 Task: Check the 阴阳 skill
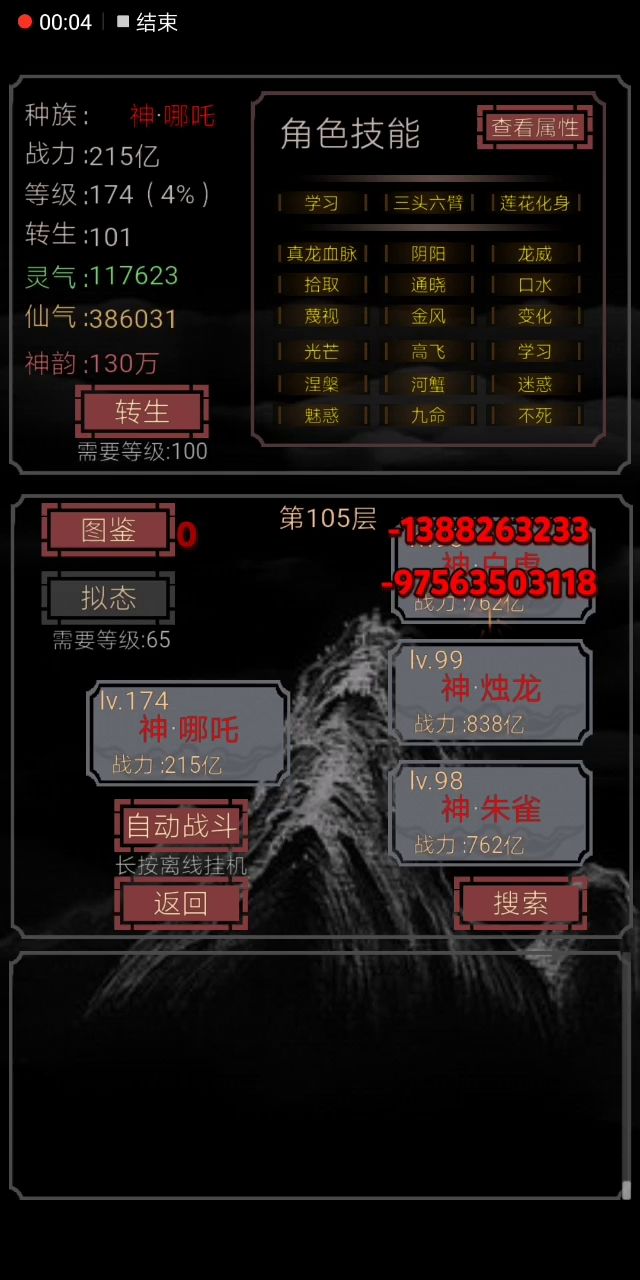pos(428,254)
